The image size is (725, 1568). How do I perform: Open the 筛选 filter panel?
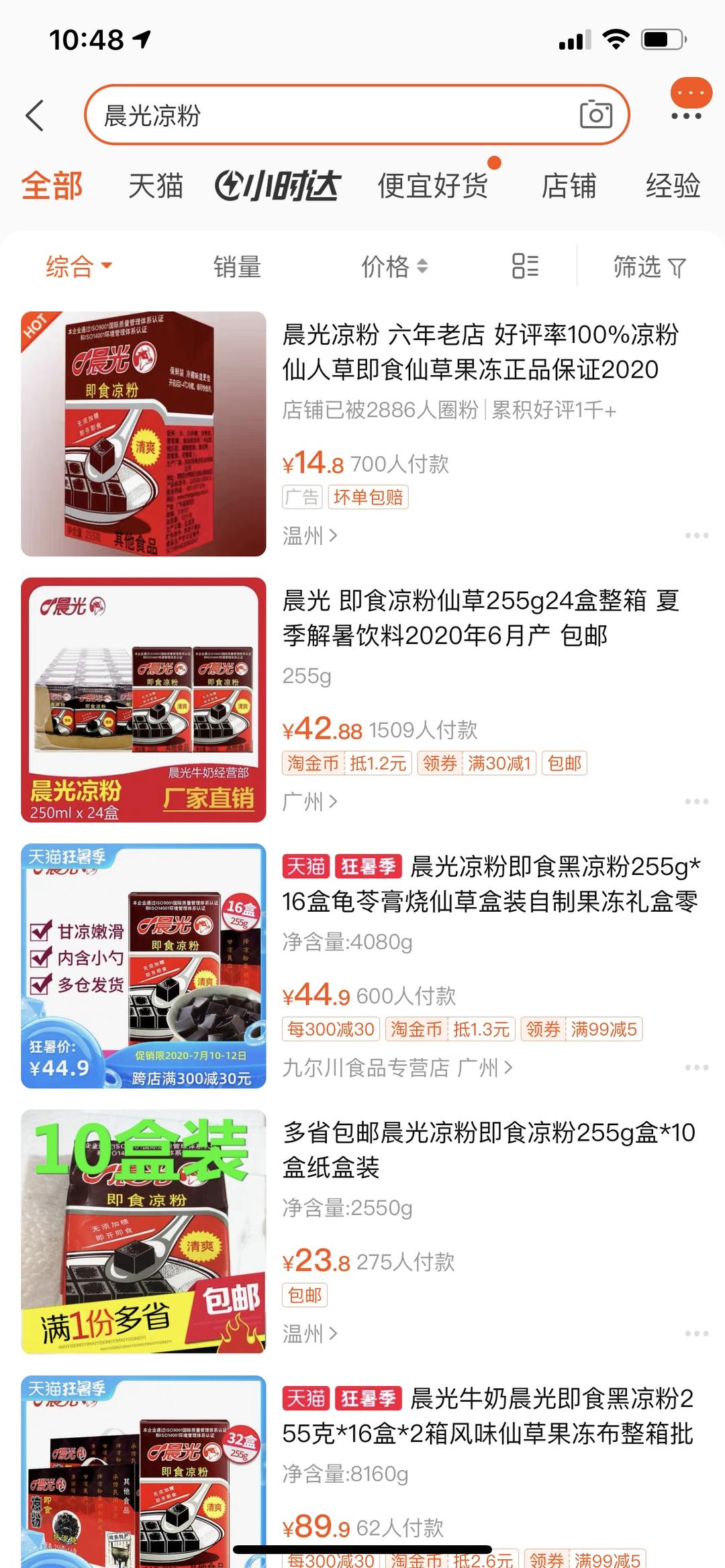(649, 267)
